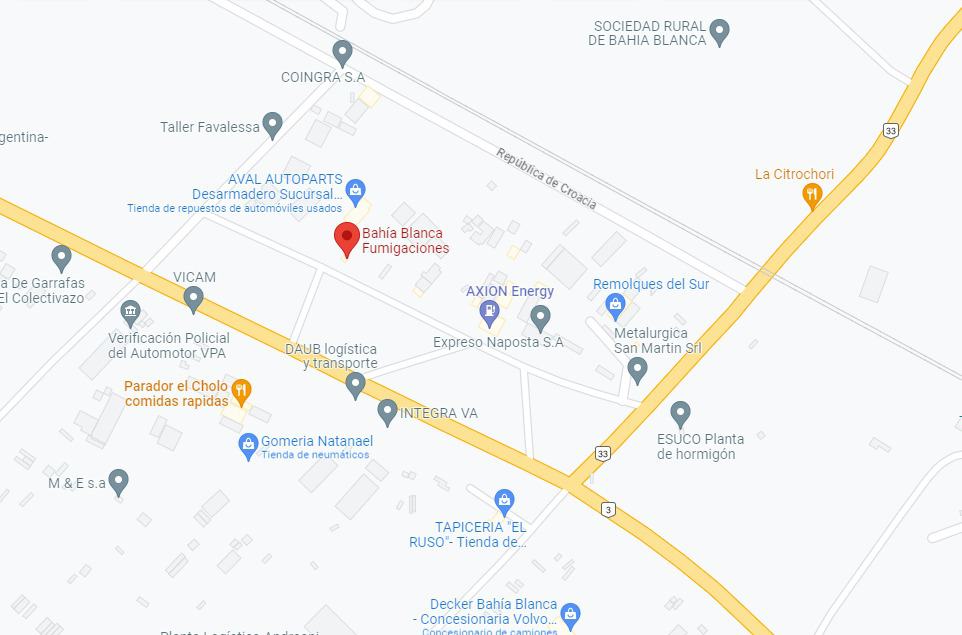962x635 pixels.
Task: Open the M & E s.a marker
Action: (119, 482)
